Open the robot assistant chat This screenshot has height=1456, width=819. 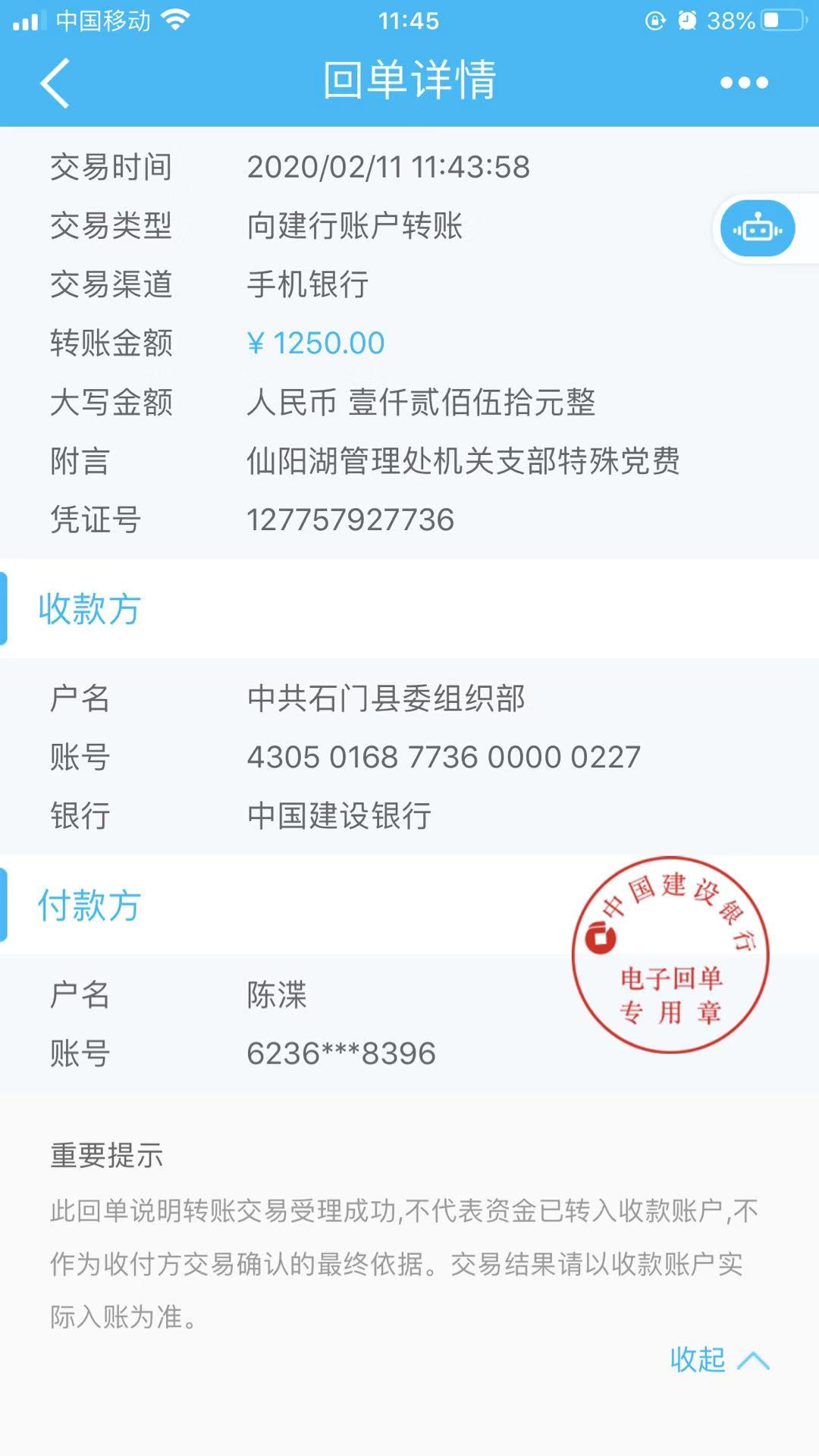click(x=757, y=228)
